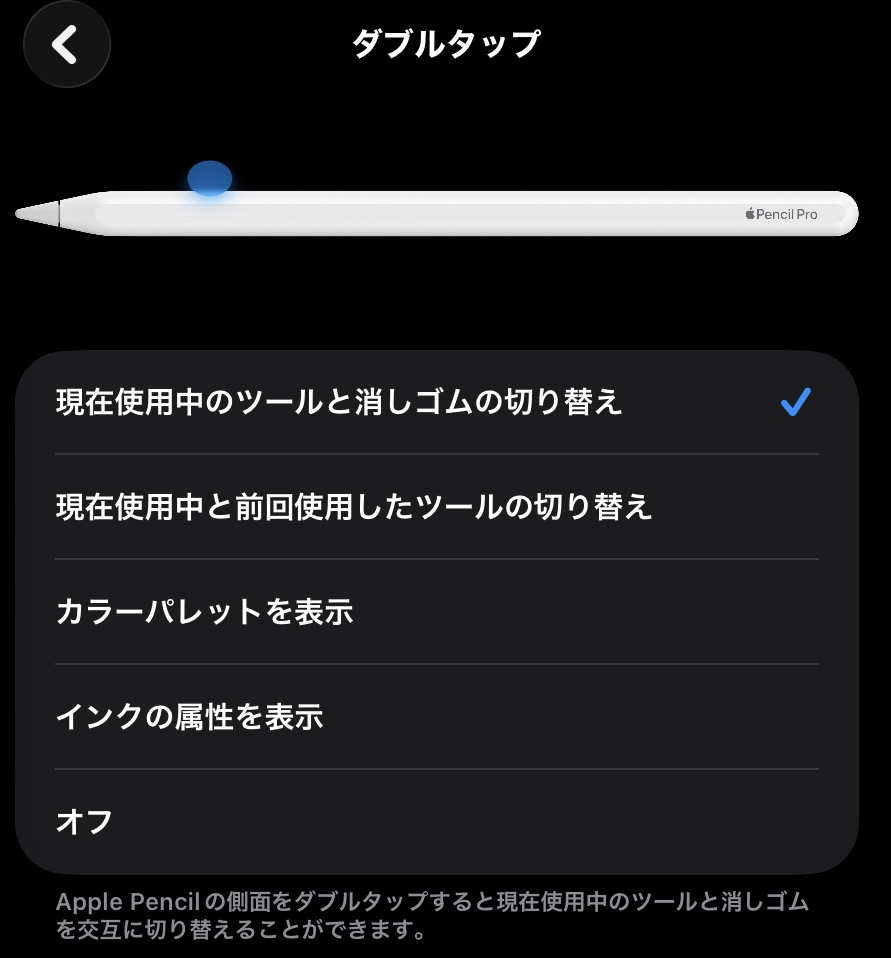Image resolution: width=891 pixels, height=958 pixels.
Task: Choose インクの属性を表示 option
Action: [436, 717]
